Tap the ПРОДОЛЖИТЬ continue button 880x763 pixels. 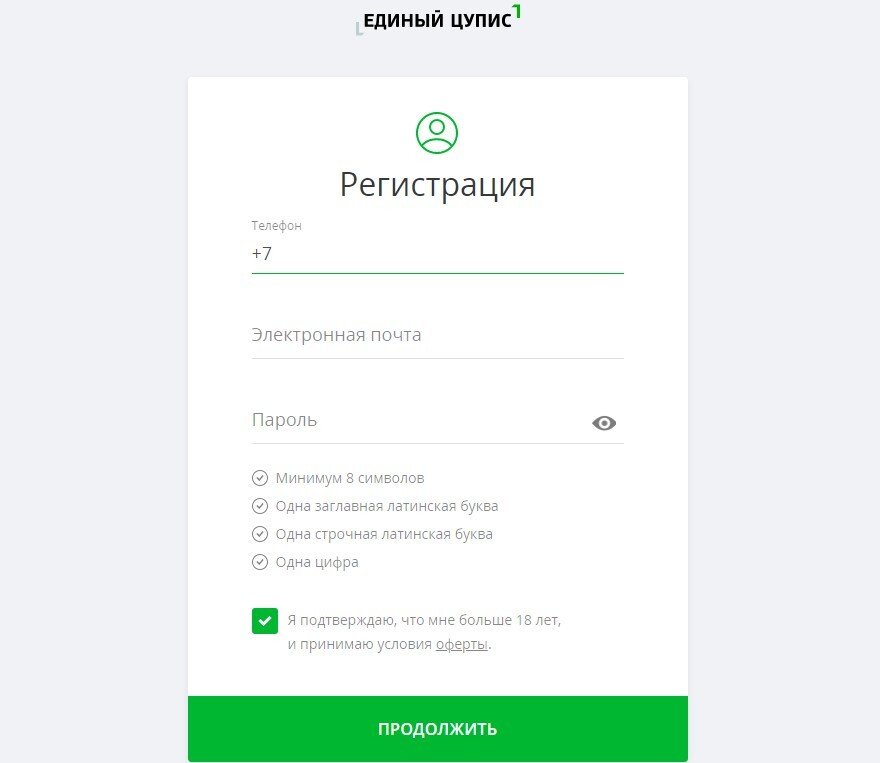pyautogui.click(x=437, y=729)
